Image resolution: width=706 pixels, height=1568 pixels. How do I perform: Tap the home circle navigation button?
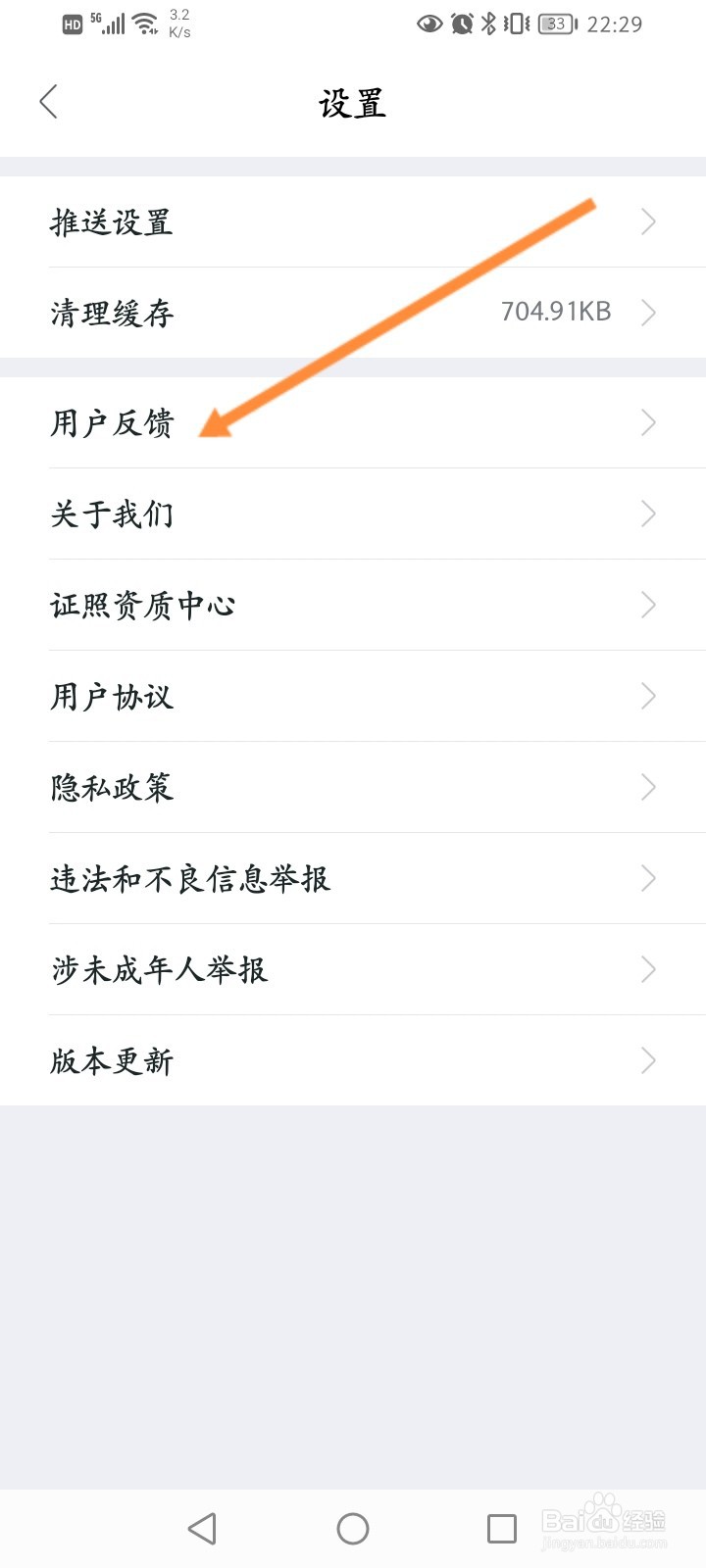tap(353, 1527)
